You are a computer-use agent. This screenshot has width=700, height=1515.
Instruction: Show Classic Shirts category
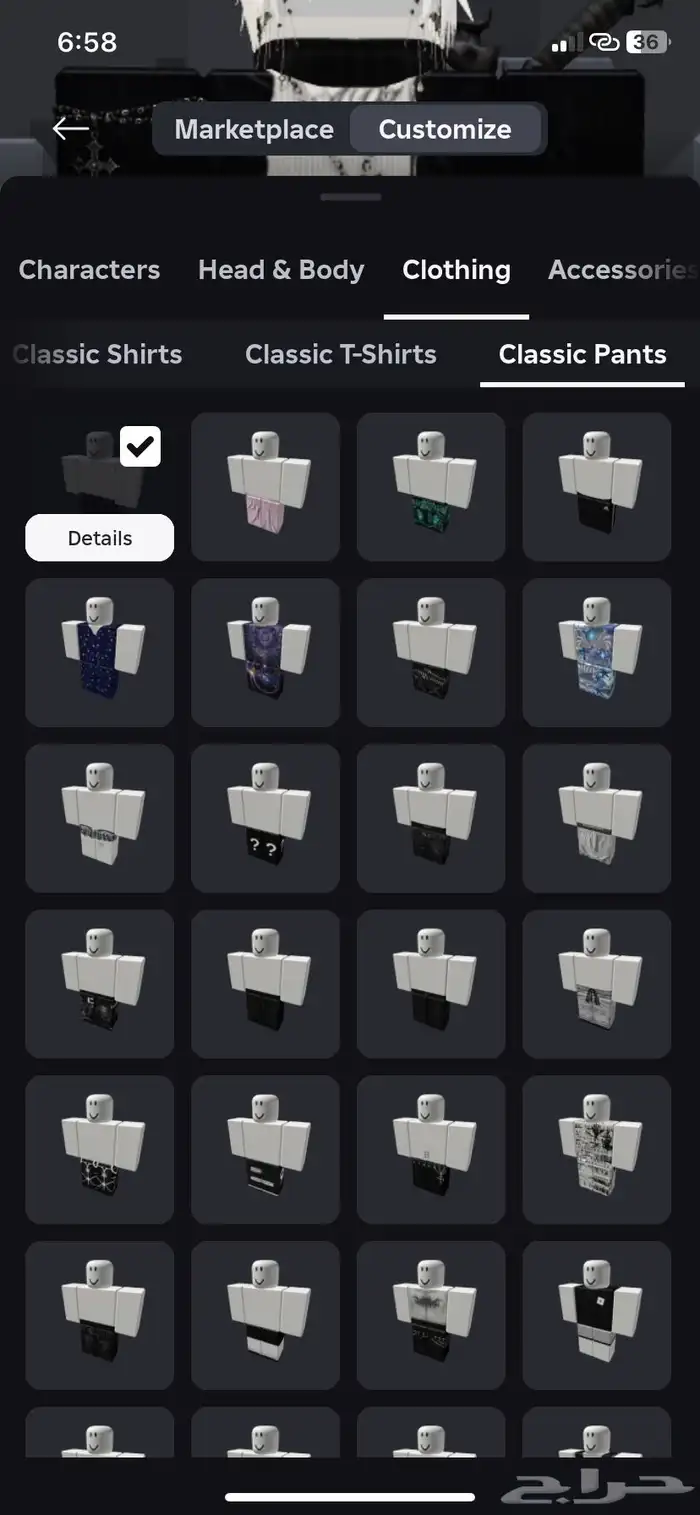pos(97,354)
